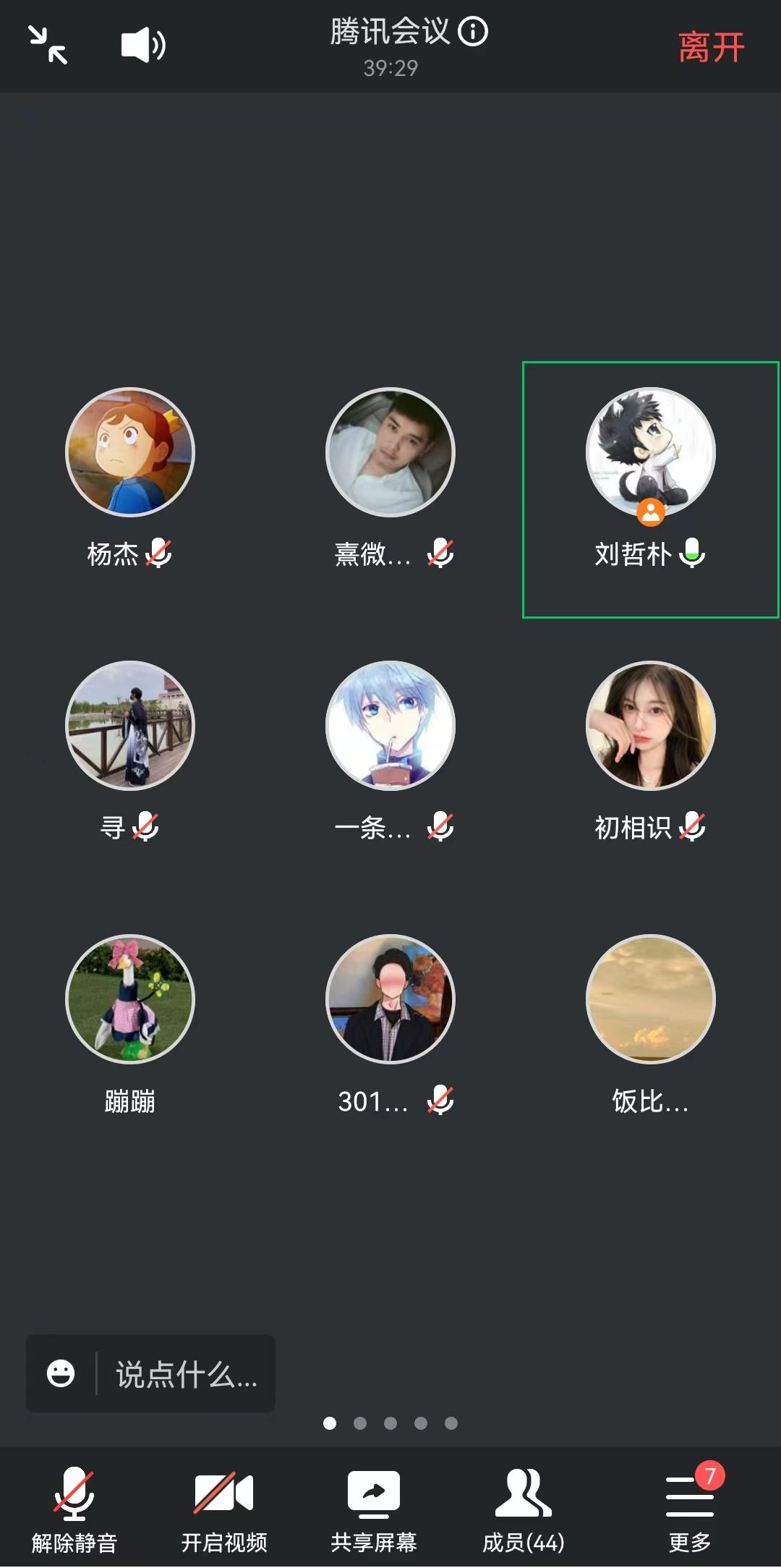Open participant 寻's tile

pos(130,726)
